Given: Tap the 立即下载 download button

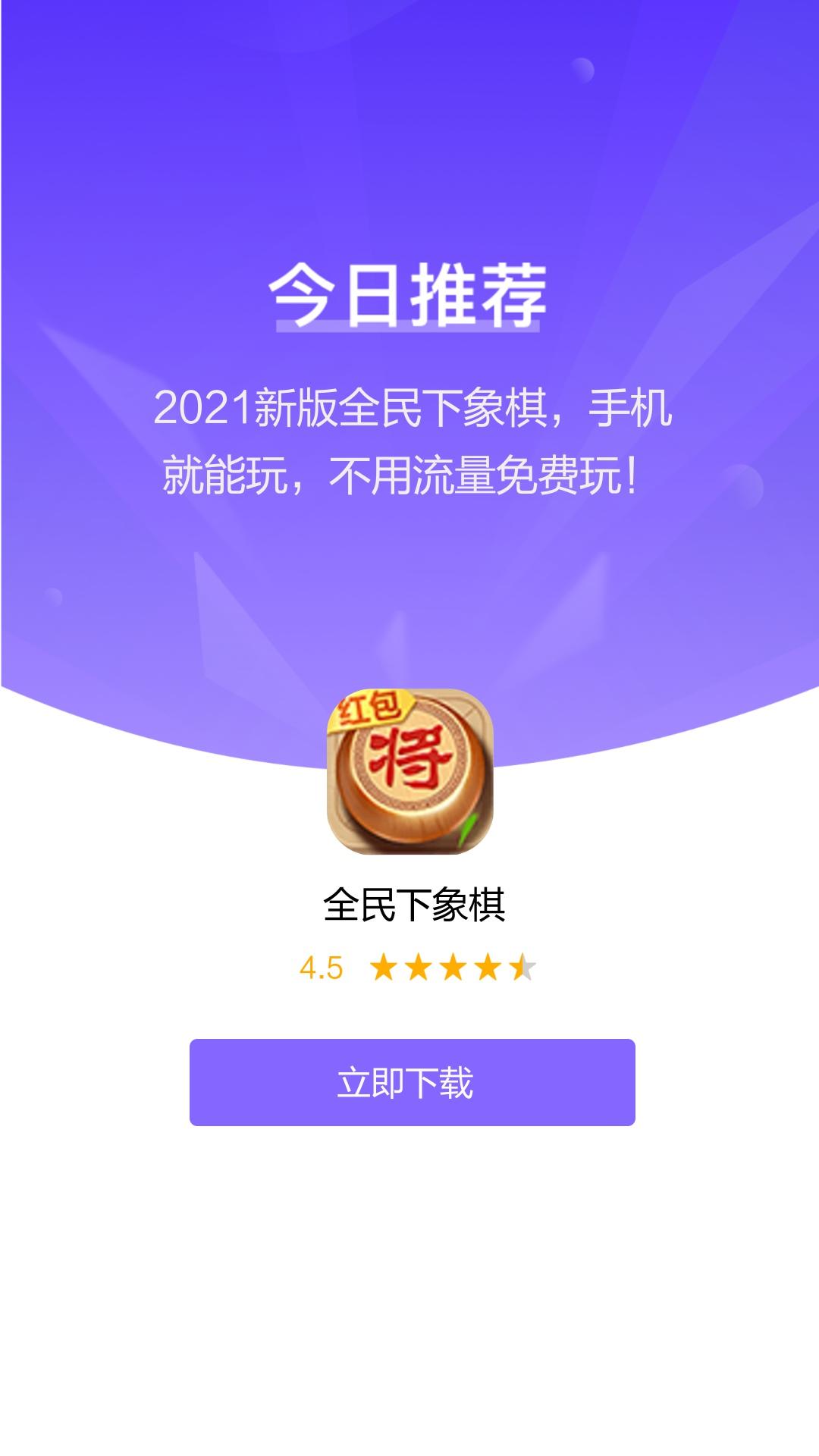Looking at the screenshot, I should click(x=412, y=1082).
